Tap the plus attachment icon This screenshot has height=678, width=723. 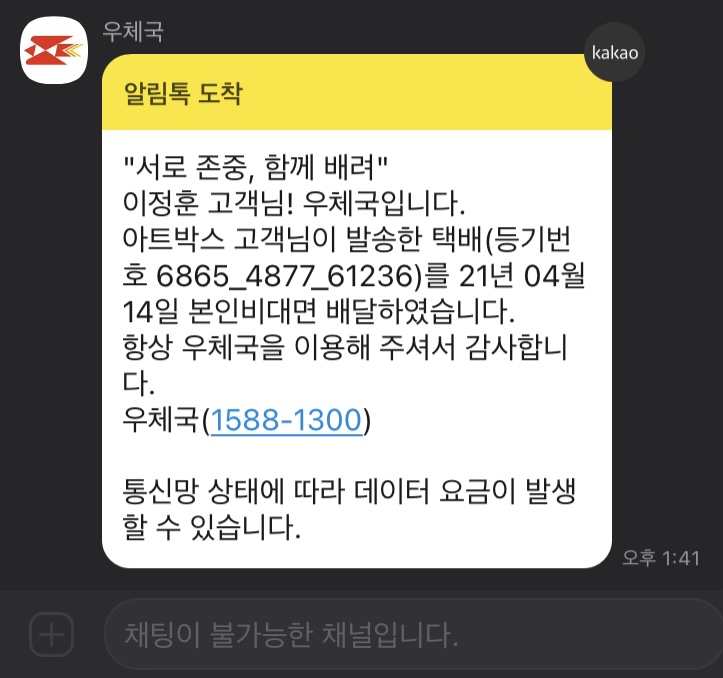click(51, 633)
